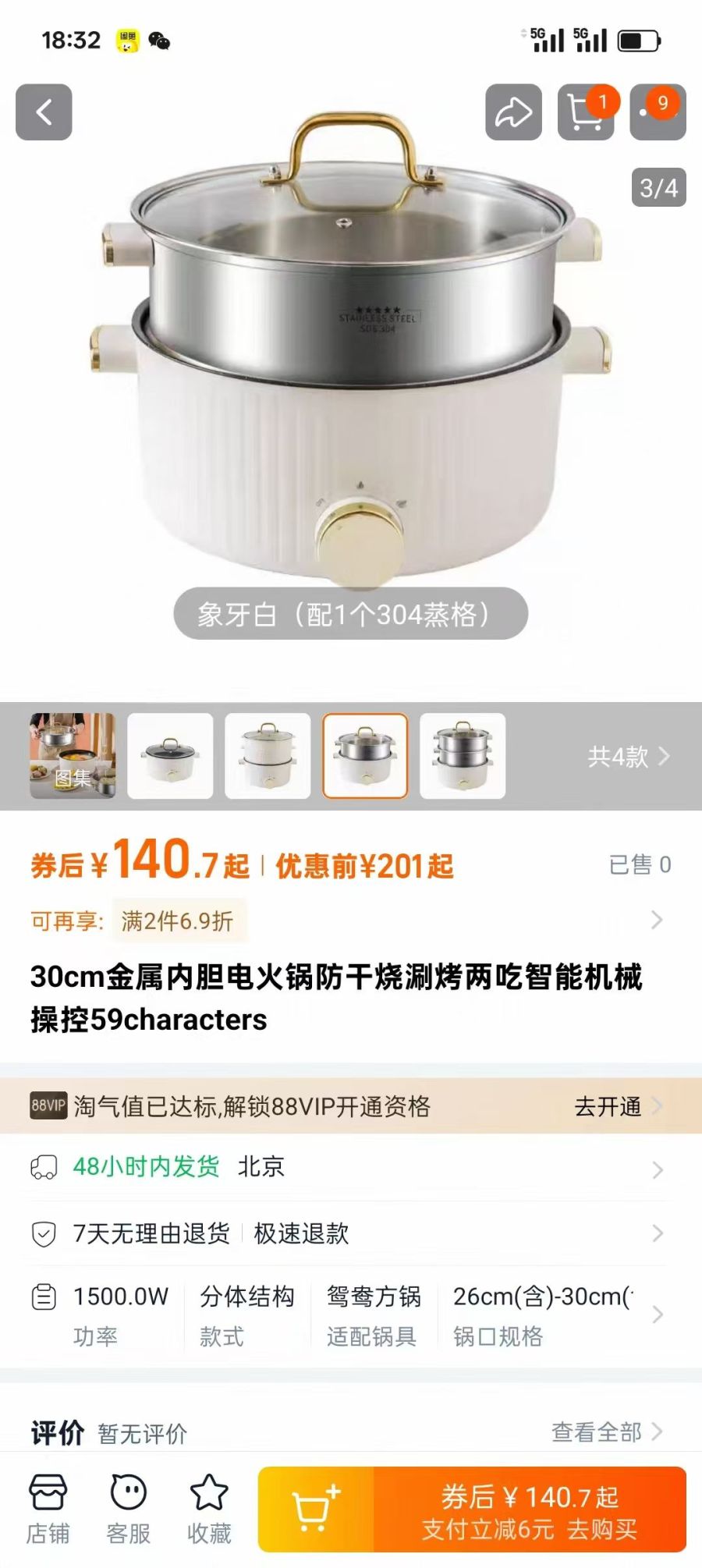Tap 去开通 to activate 88VIP
Screen dimensions: 702x1568
[617, 1106]
